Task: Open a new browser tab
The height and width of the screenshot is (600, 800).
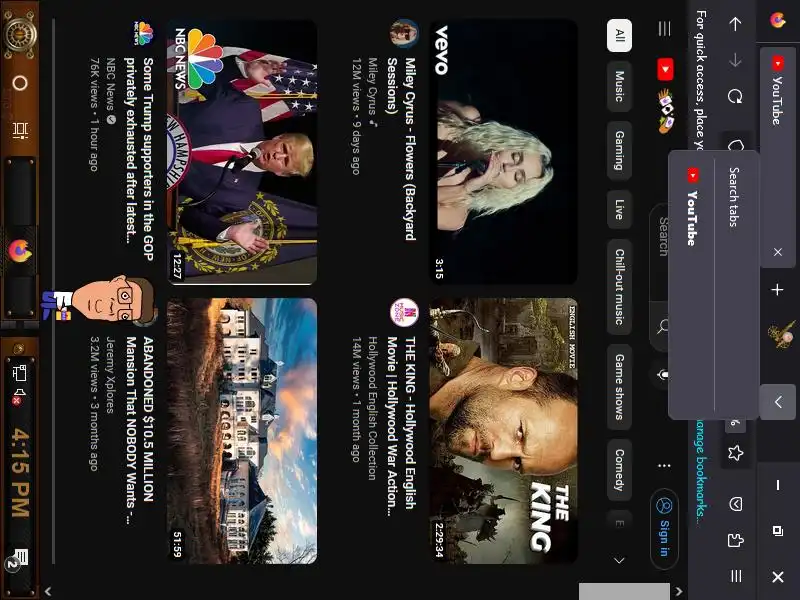Action: tap(778, 290)
